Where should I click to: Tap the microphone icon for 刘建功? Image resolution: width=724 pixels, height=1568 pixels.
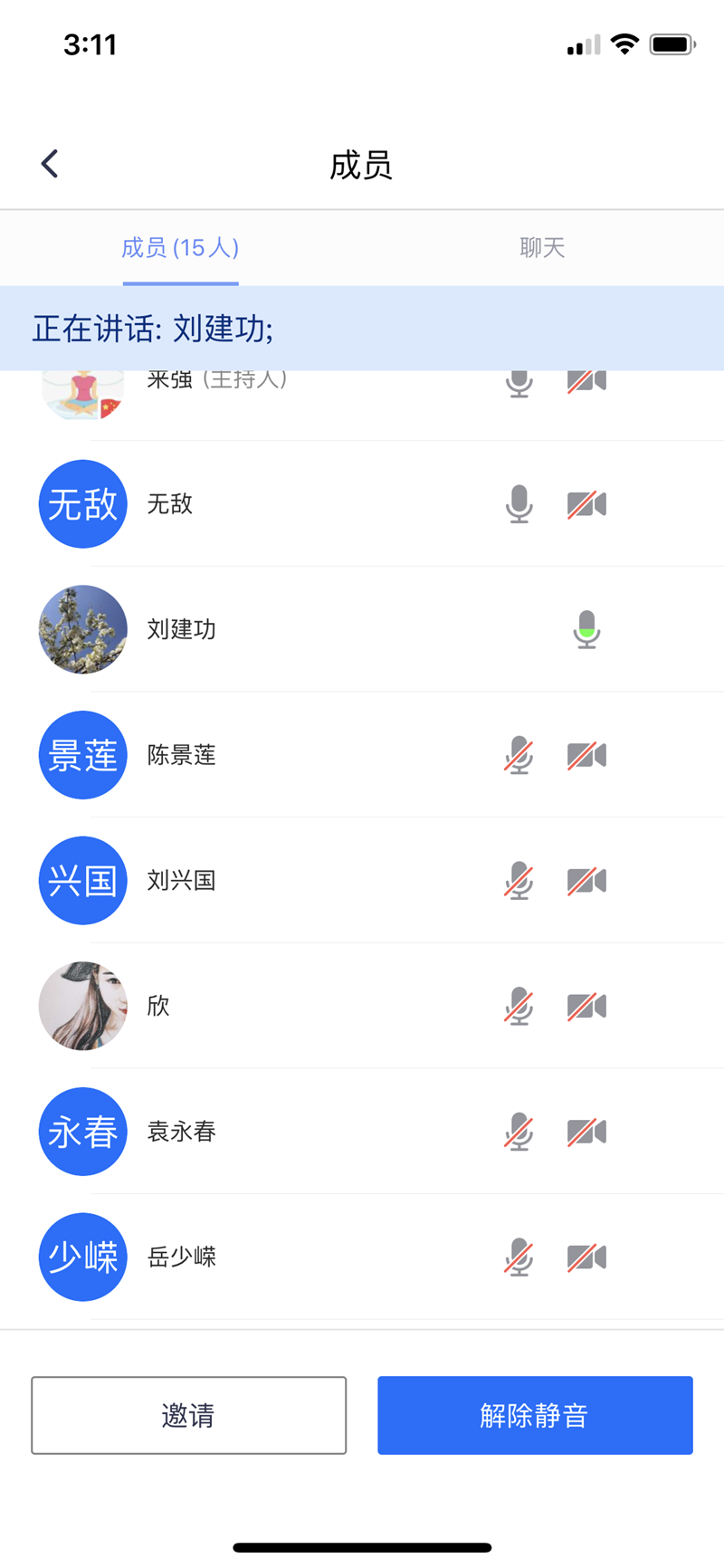586,630
